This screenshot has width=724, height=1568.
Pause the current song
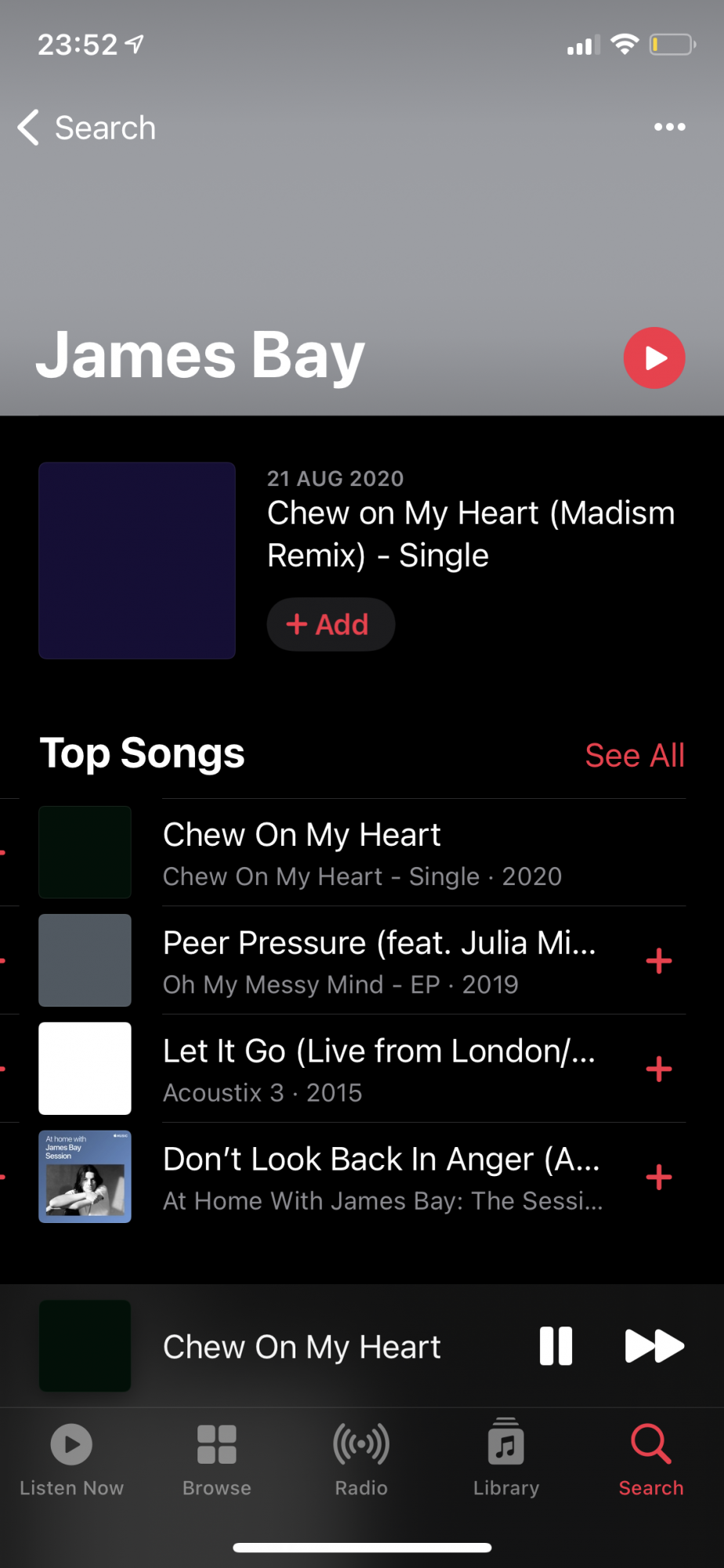point(556,1346)
